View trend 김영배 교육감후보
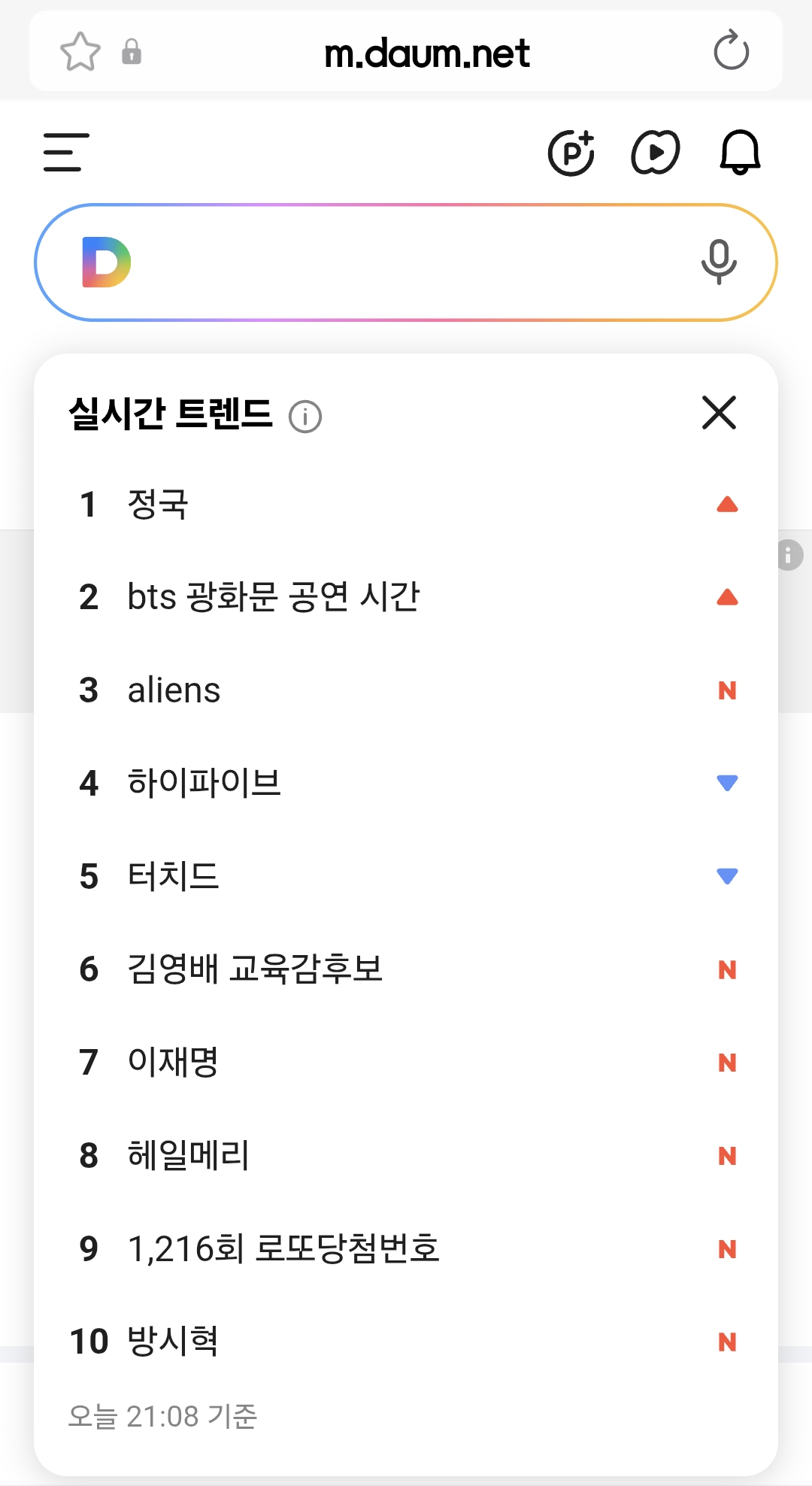812x1486 pixels. 406,969
